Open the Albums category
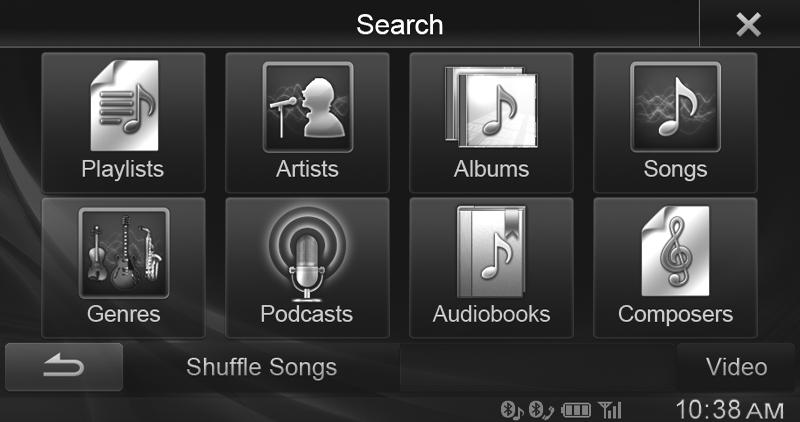This screenshot has height=422, width=800. point(491,122)
